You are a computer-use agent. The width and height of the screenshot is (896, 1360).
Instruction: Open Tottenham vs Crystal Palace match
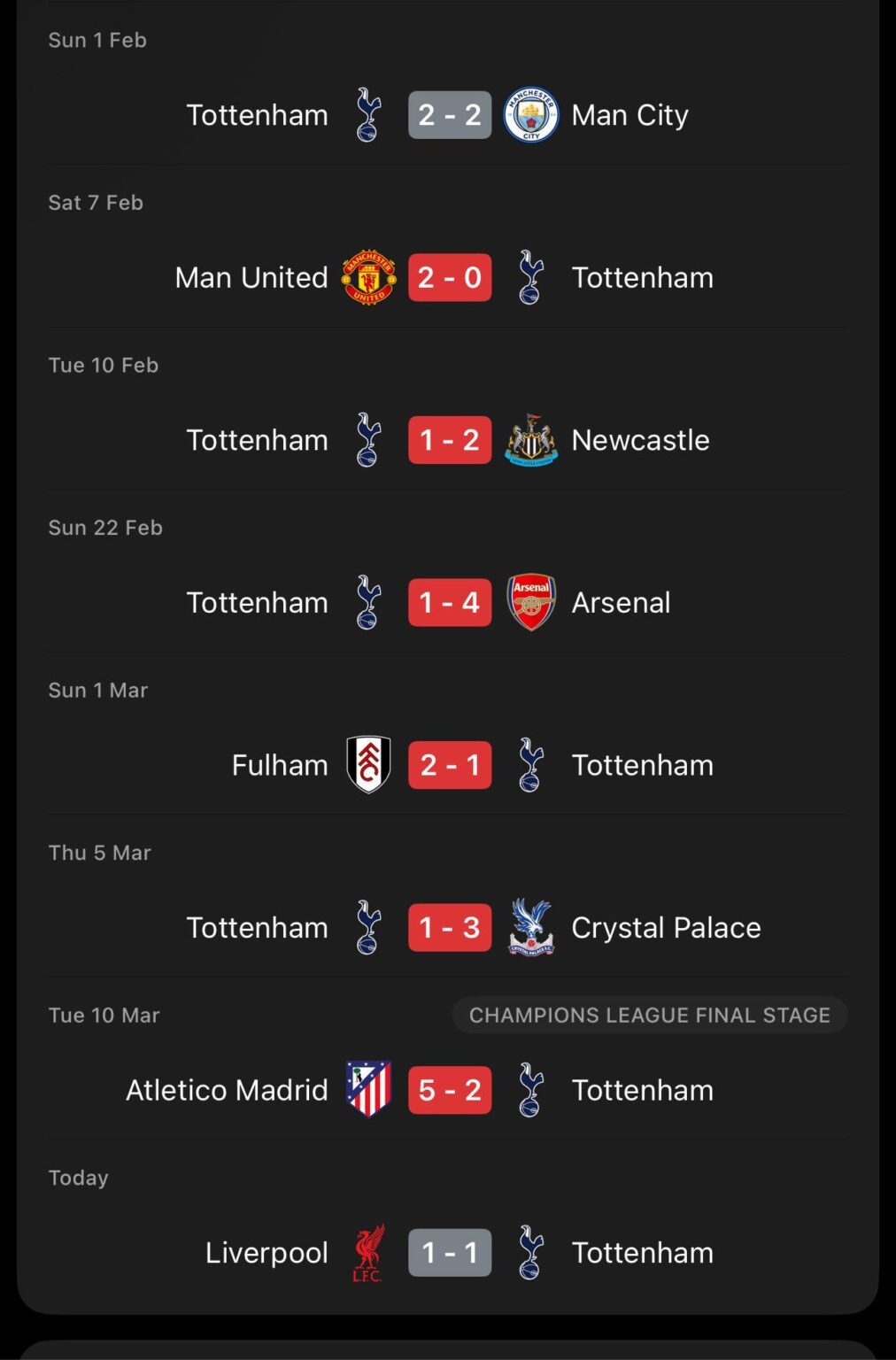pyautogui.click(x=449, y=928)
